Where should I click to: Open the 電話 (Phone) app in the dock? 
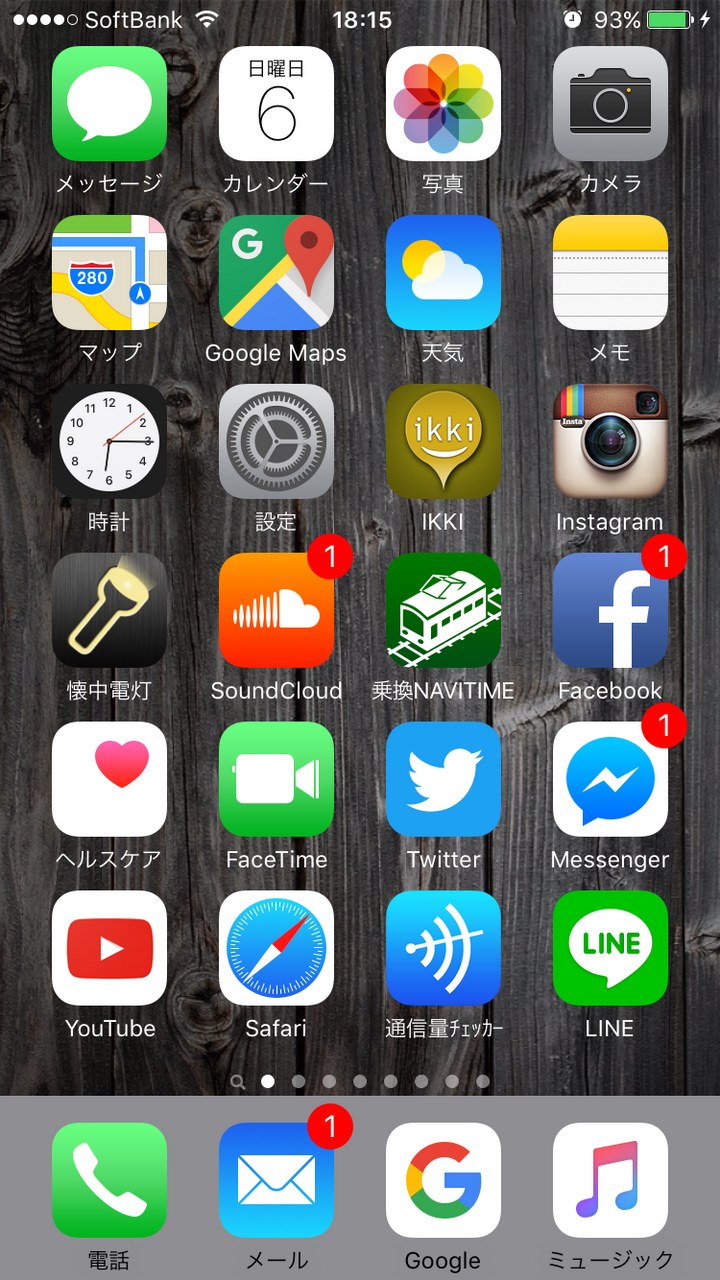tap(109, 1181)
